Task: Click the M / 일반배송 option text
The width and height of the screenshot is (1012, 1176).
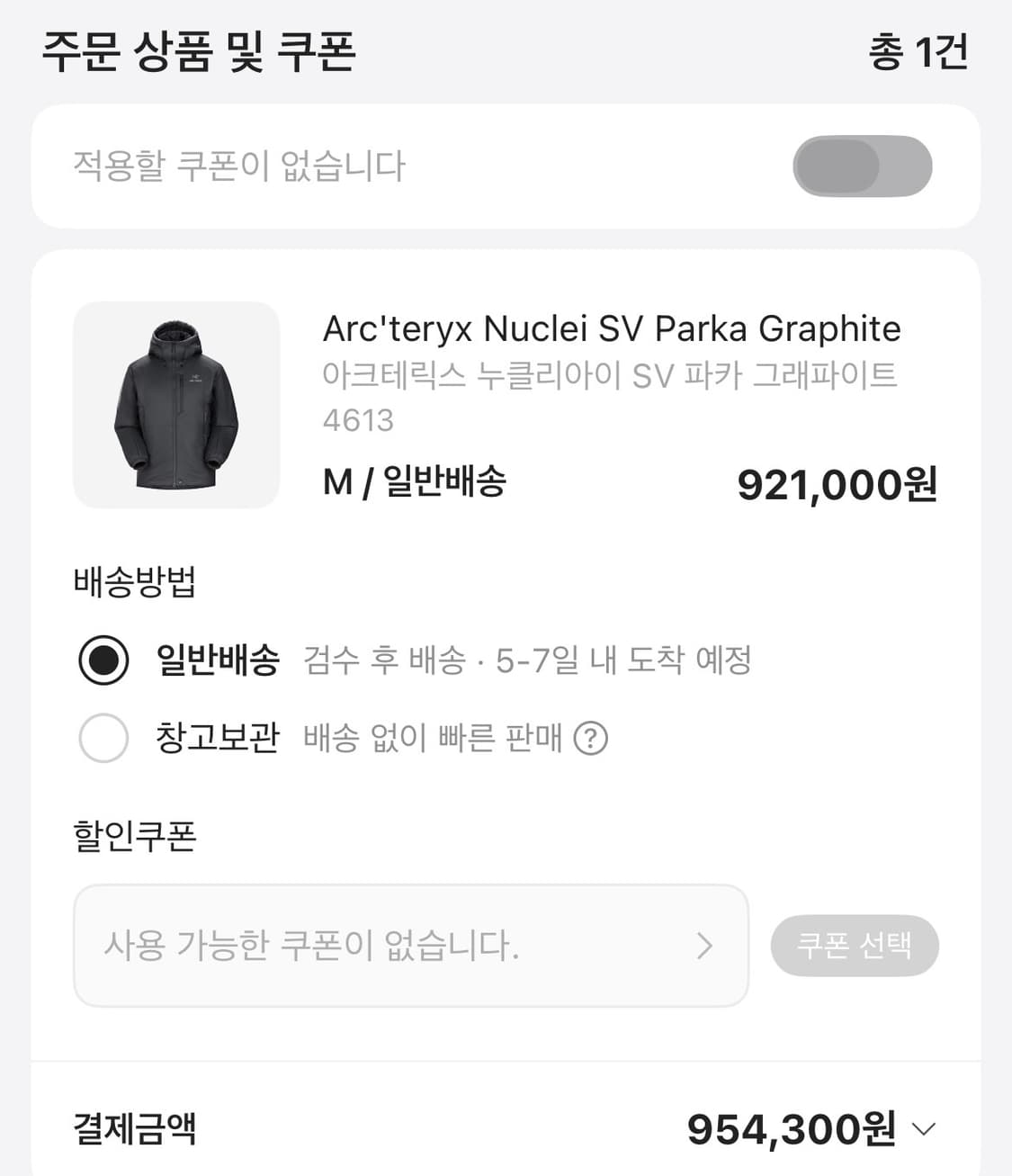Action: coord(414,483)
